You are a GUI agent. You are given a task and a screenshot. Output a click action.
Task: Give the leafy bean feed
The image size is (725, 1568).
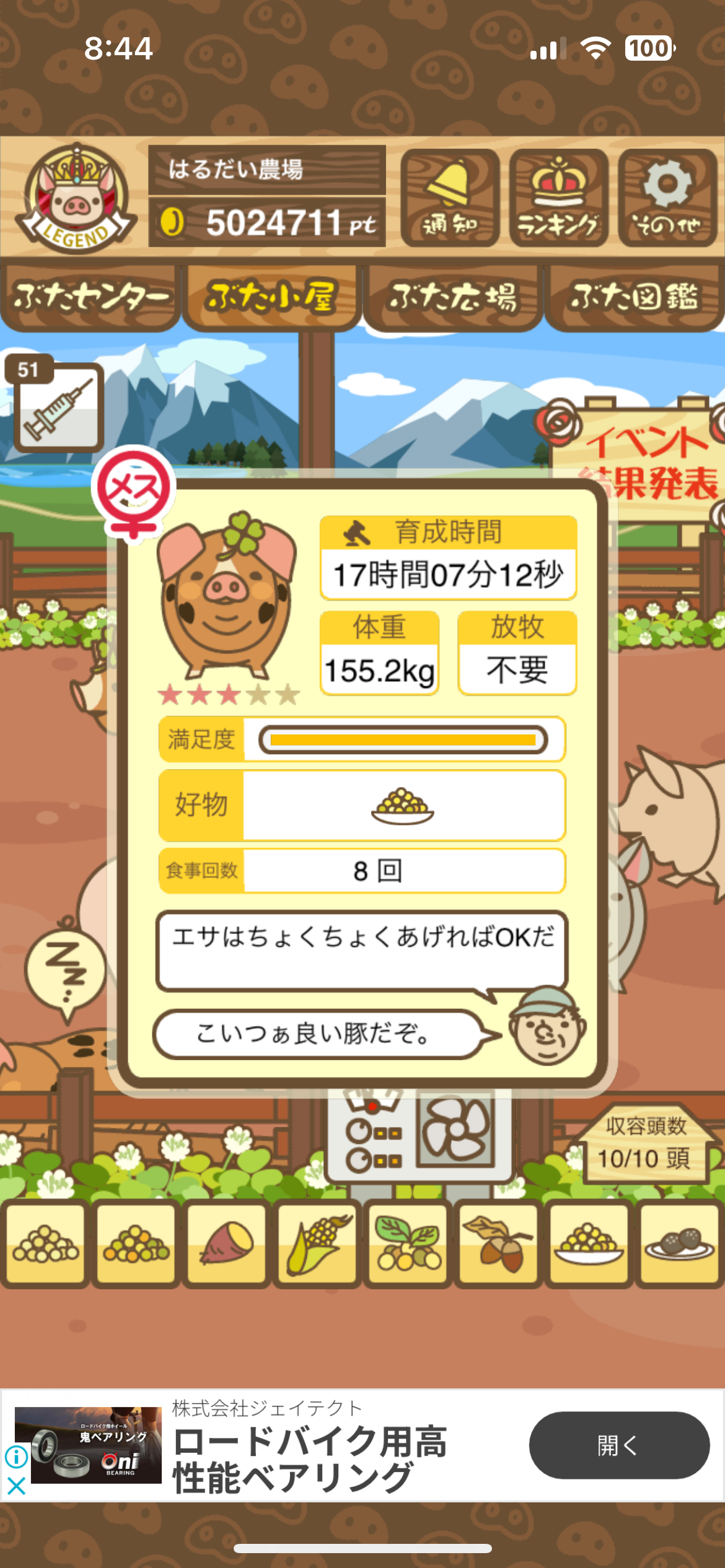tap(407, 1243)
